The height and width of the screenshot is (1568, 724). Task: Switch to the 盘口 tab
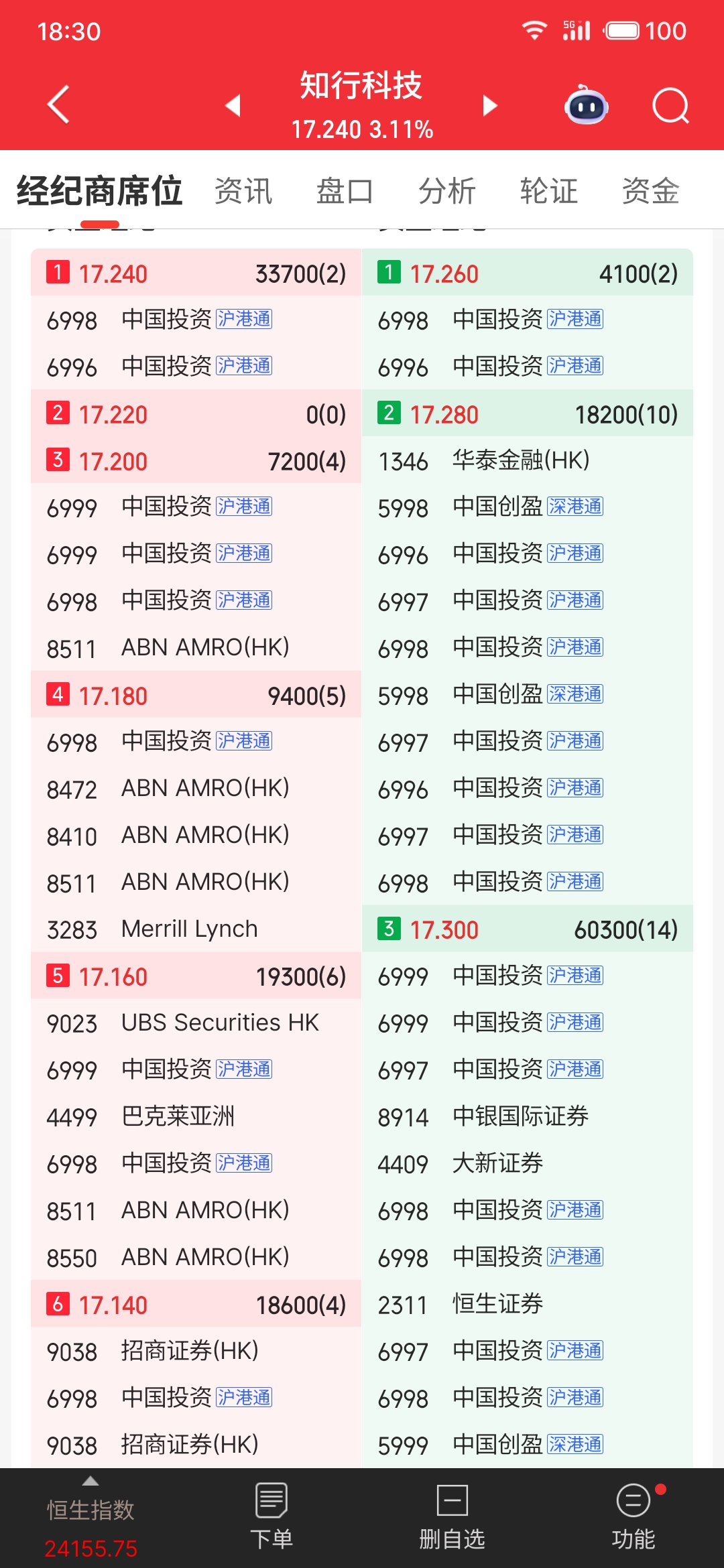pos(345,191)
